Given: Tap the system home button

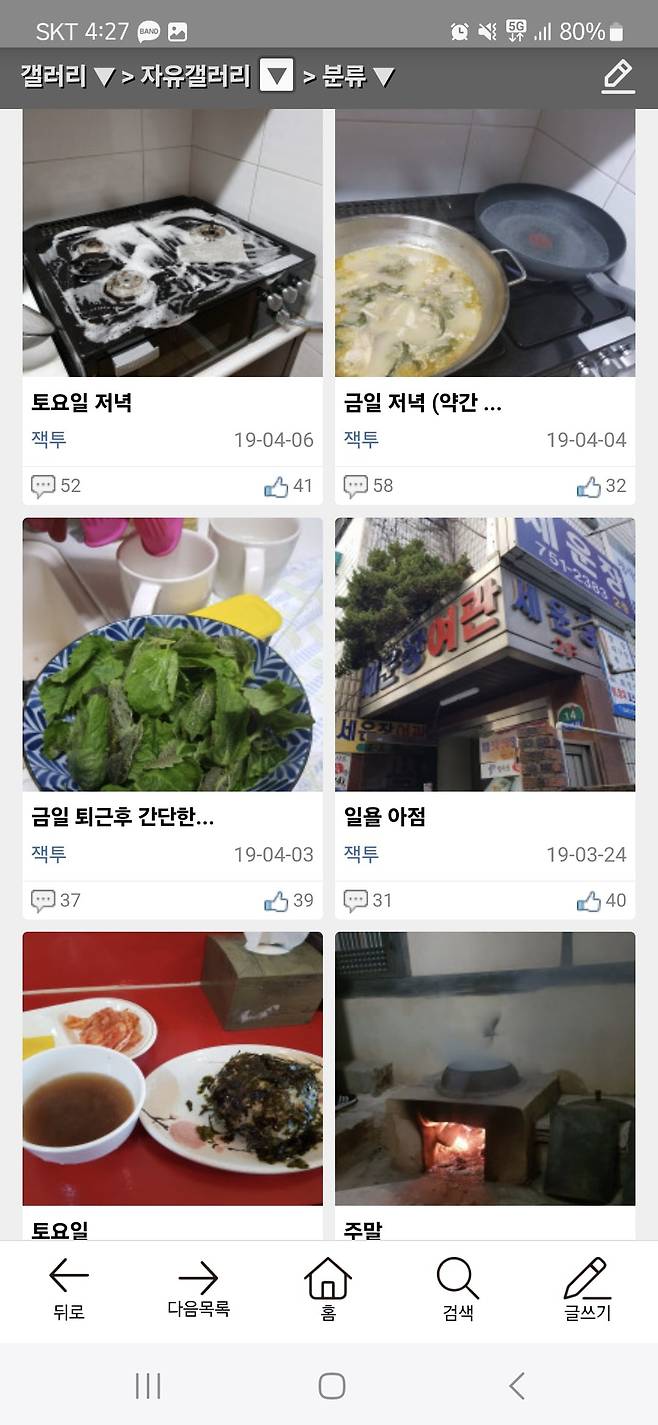Looking at the screenshot, I should (331, 1385).
